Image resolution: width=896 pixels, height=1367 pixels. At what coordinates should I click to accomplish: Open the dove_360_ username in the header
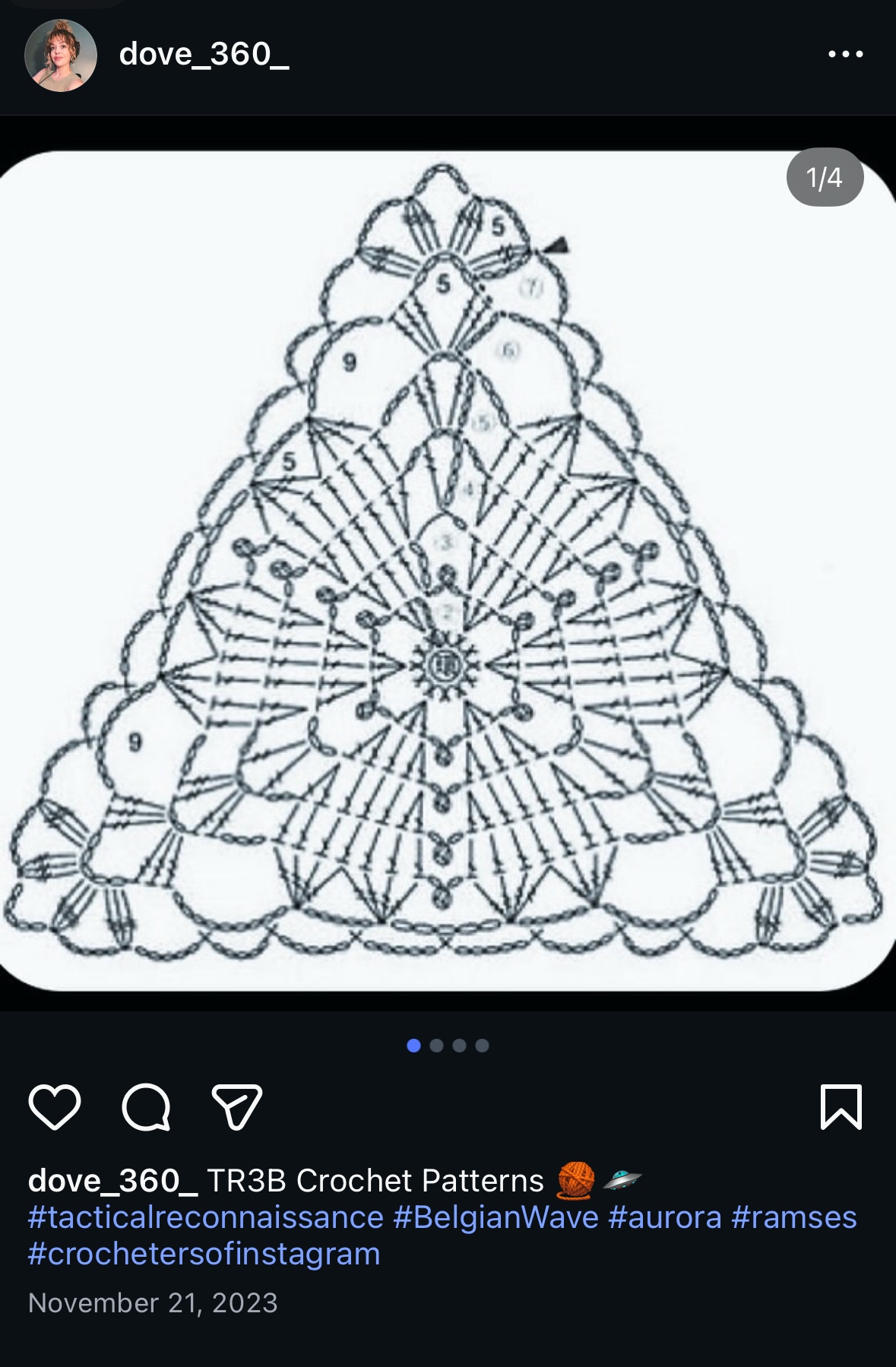click(x=204, y=54)
